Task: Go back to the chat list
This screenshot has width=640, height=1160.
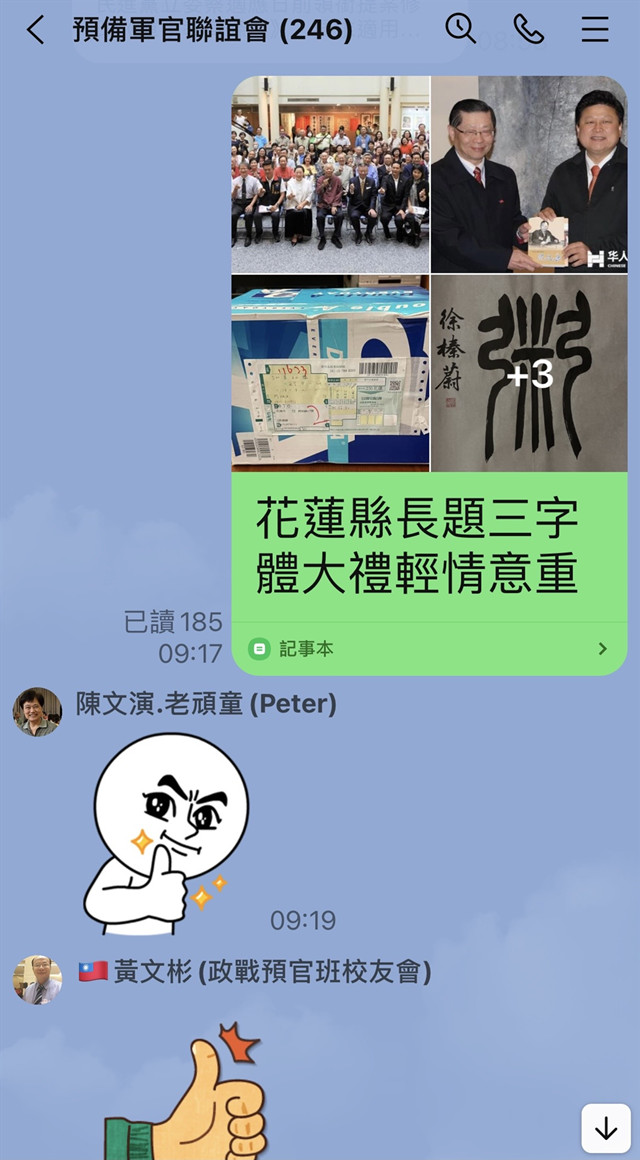Action: pyautogui.click(x=35, y=30)
